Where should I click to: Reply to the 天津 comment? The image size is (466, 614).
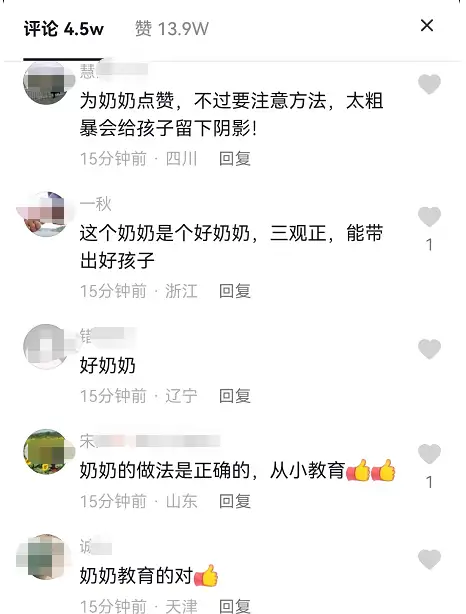(x=235, y=606)
